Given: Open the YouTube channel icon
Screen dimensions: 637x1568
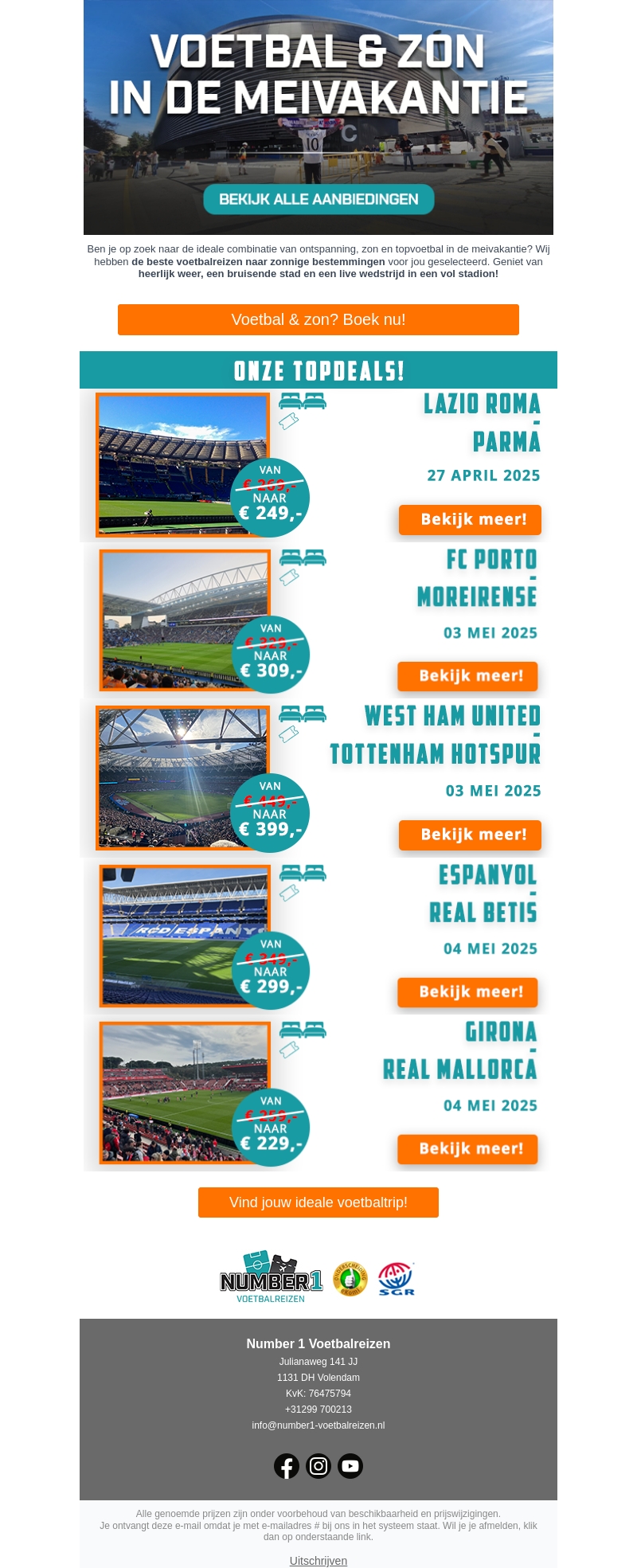Looking at the screenshot, I should (x=350, y=1466).
